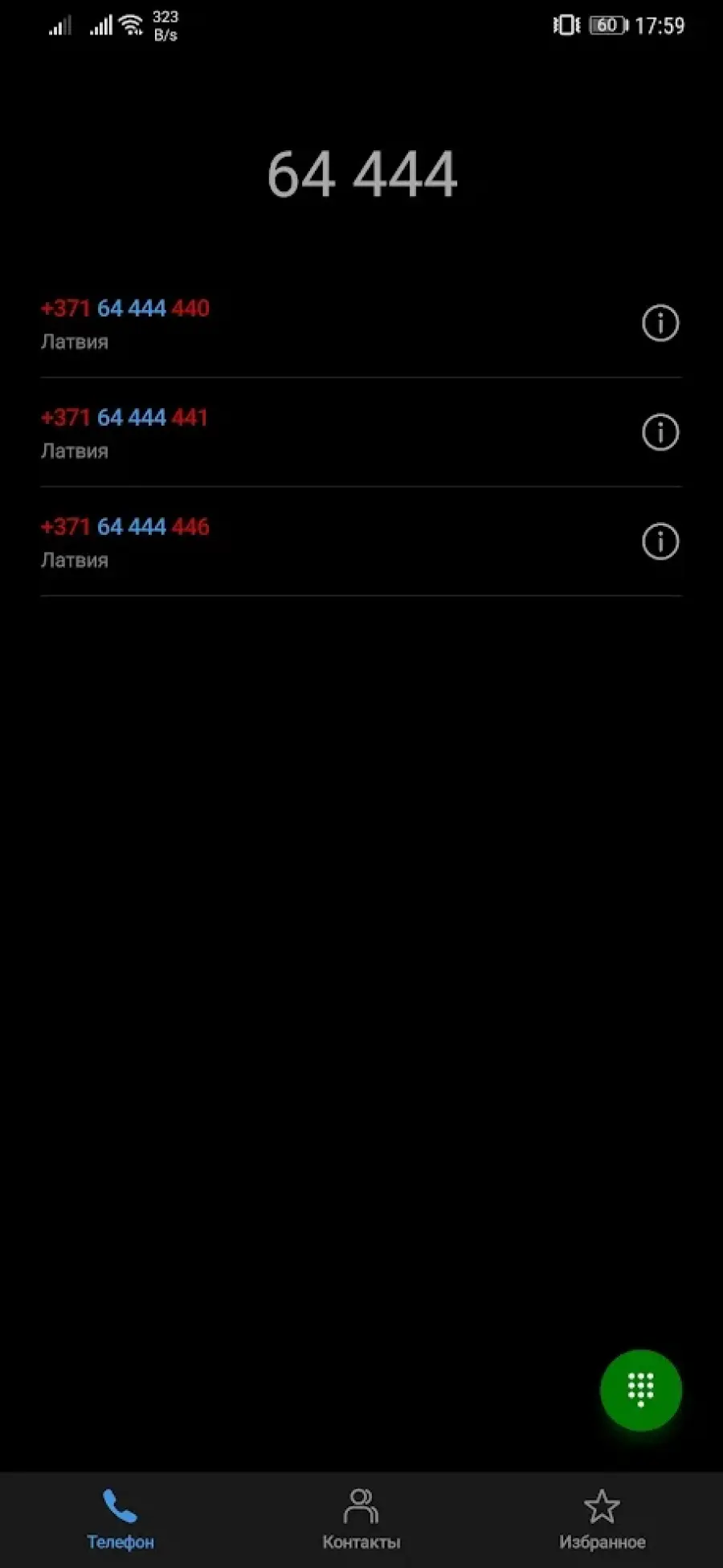Open info for +371 64 444 446
The width and height of the screenshot is (723, 1568).
tap(660, 542)
